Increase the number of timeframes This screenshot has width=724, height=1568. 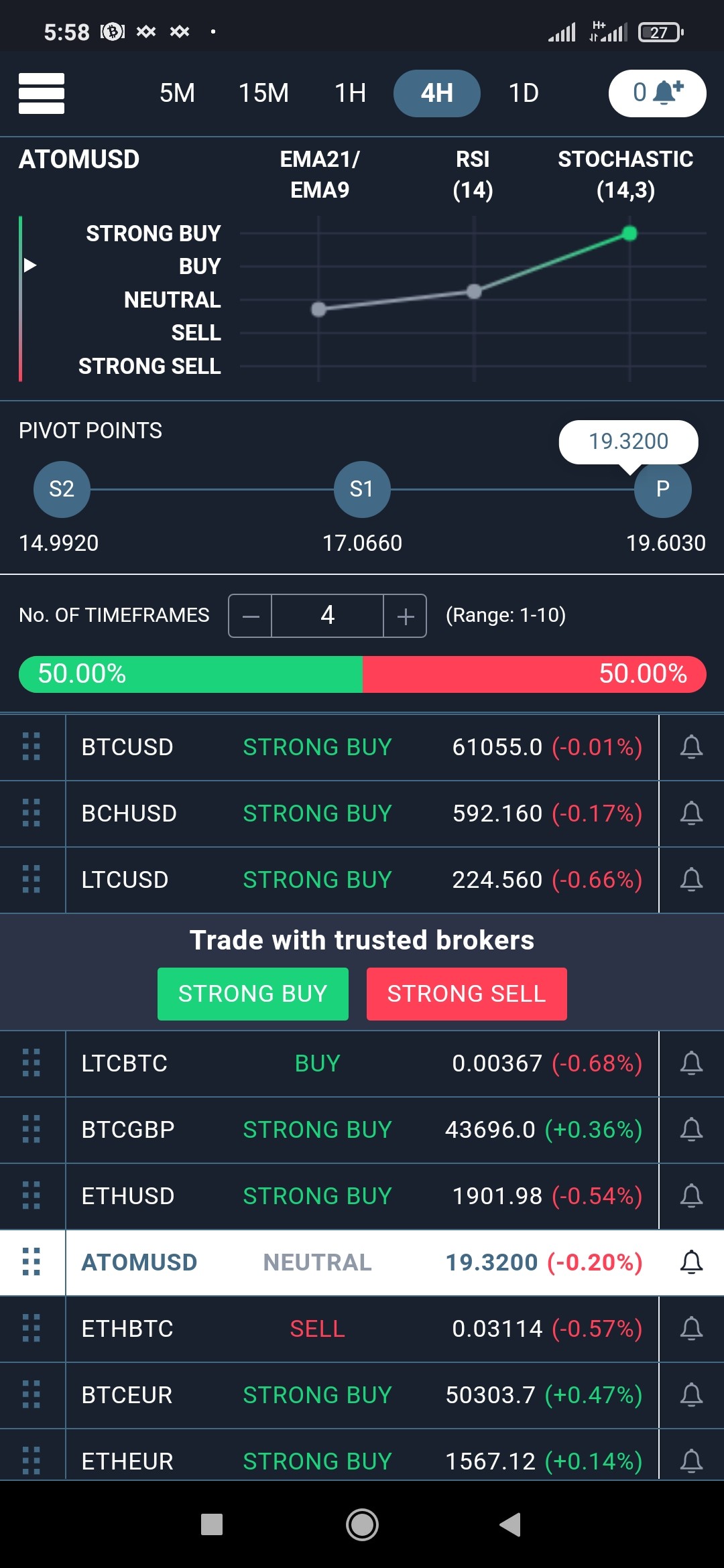point(405,616)
